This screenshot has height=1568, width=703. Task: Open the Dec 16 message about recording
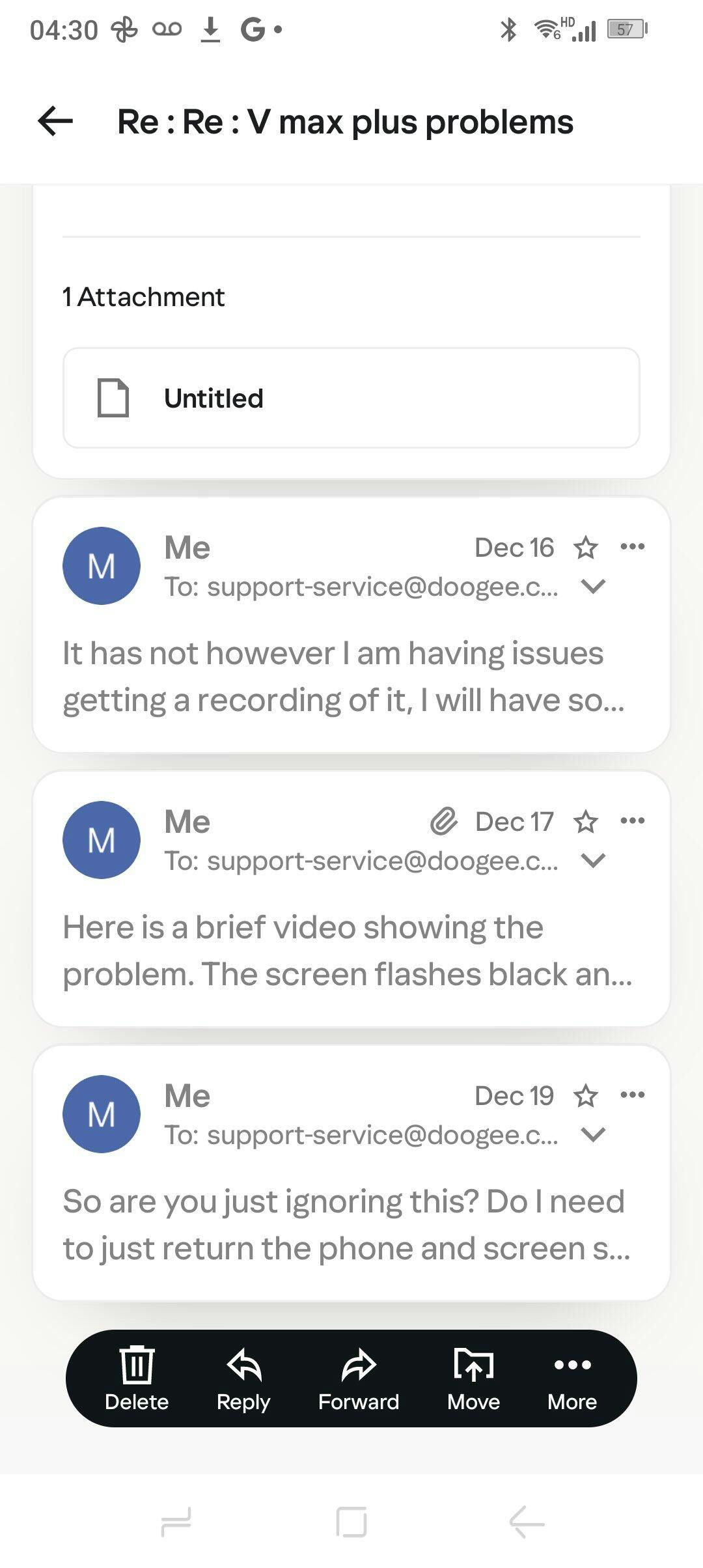pos(345,677)
